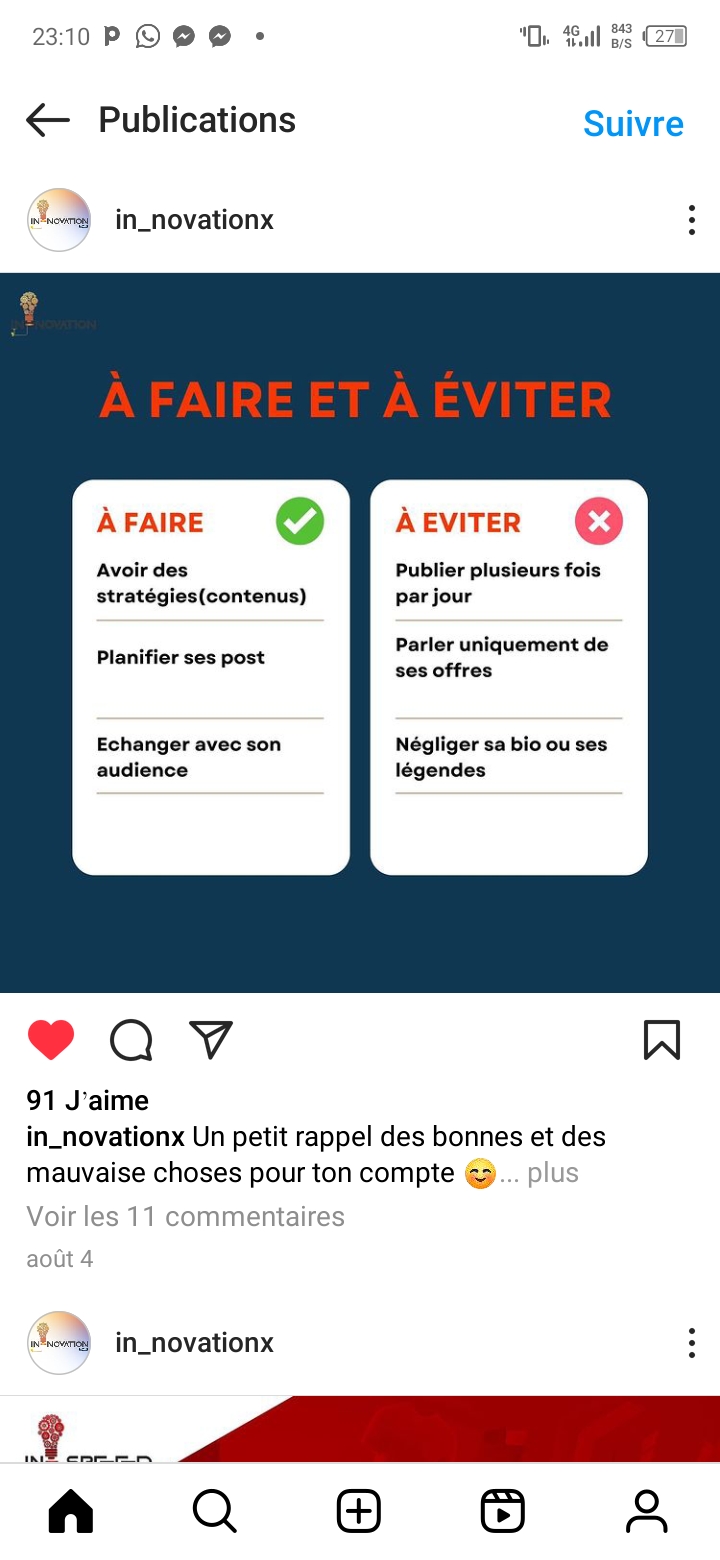Viewport: 720px width, 1560px height.
Task: Unlike the post with the red heart
Action: tap(51, 1040)
